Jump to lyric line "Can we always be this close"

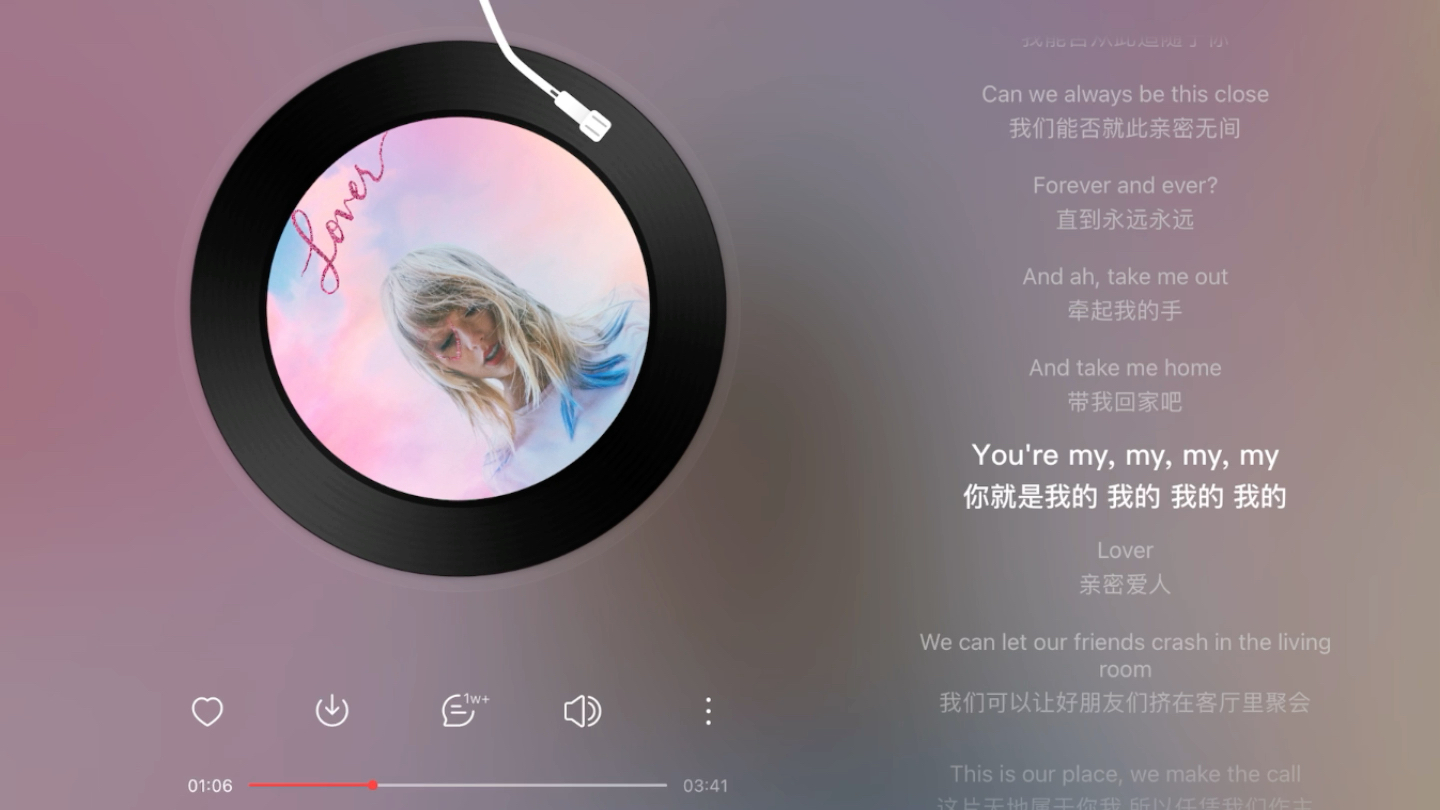[1124, 94]
